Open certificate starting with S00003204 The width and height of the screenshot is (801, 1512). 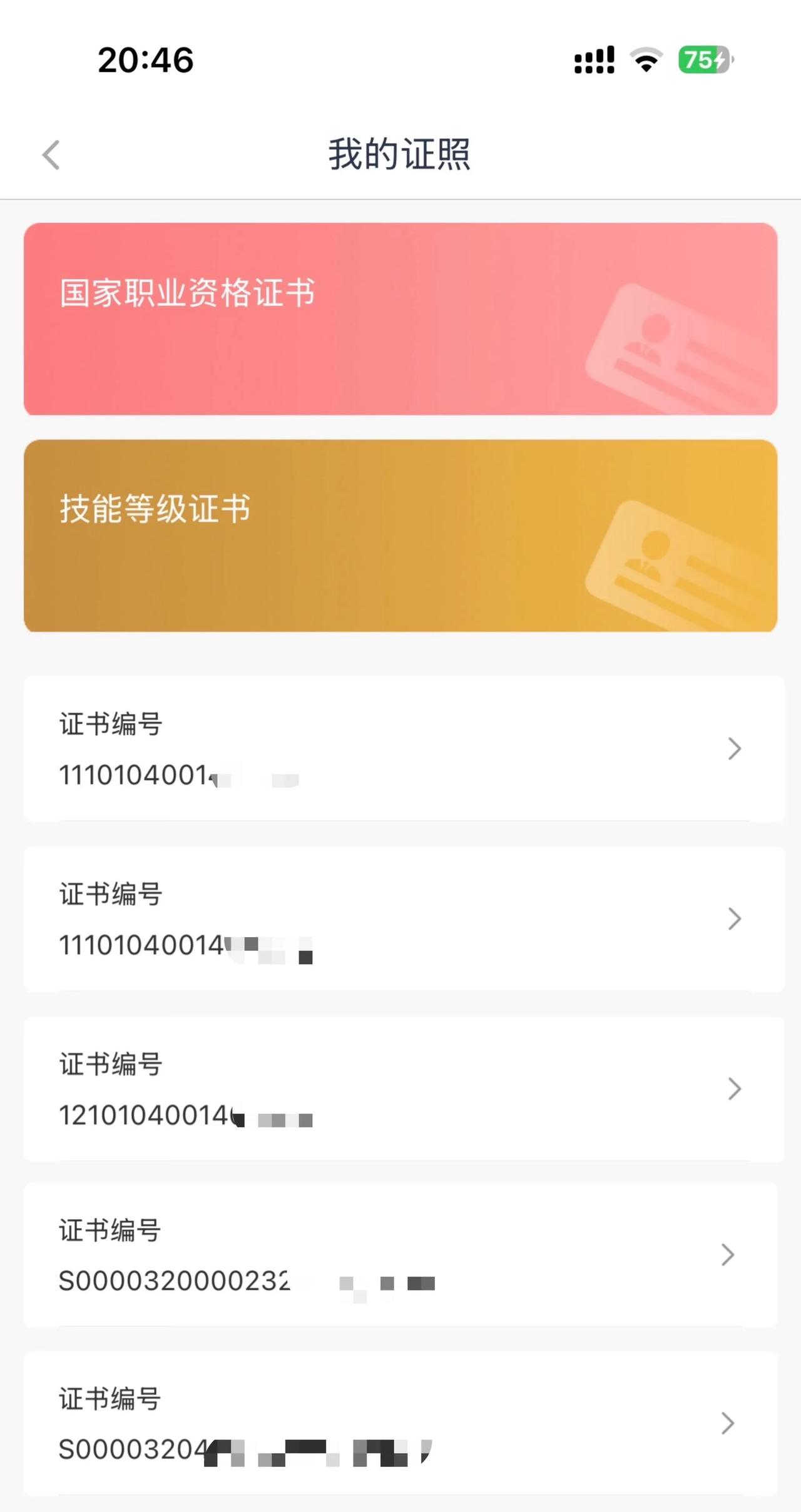coord(400,1424)
